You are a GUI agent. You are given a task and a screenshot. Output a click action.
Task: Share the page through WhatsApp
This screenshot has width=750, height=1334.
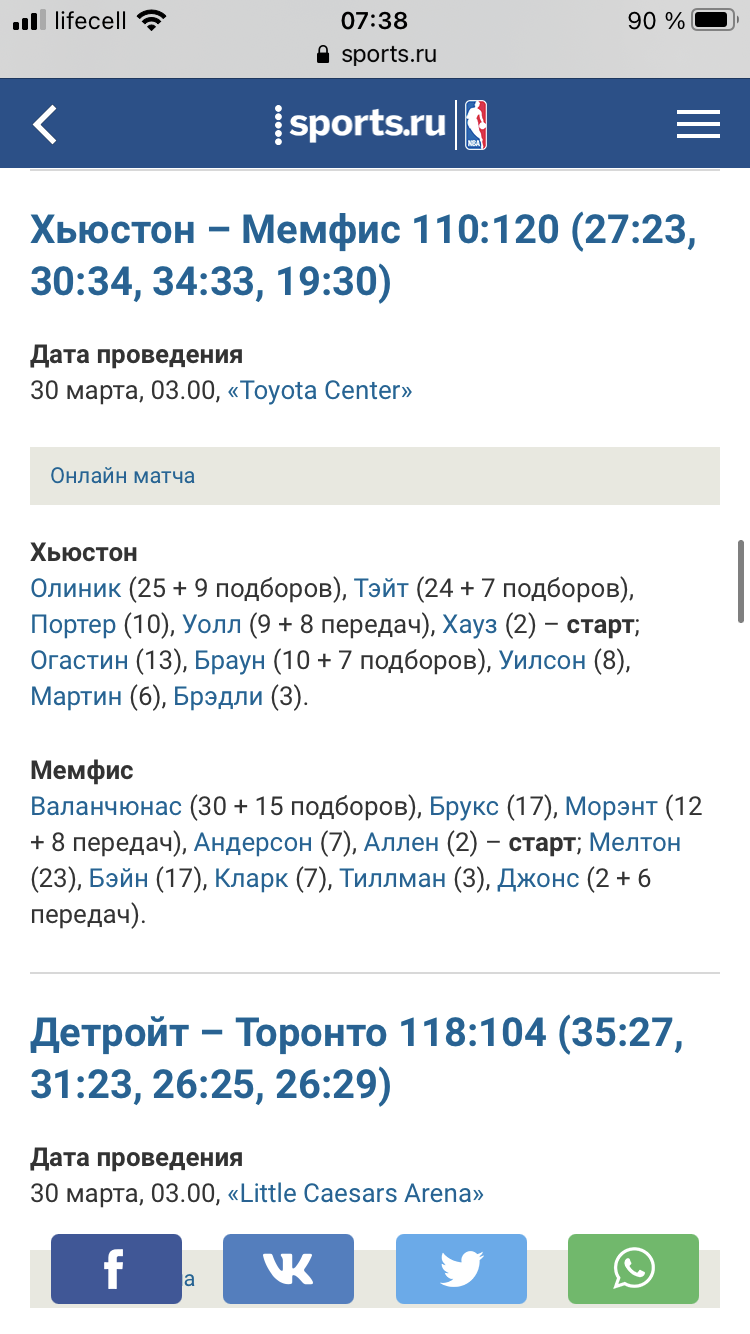[633, 1269]
